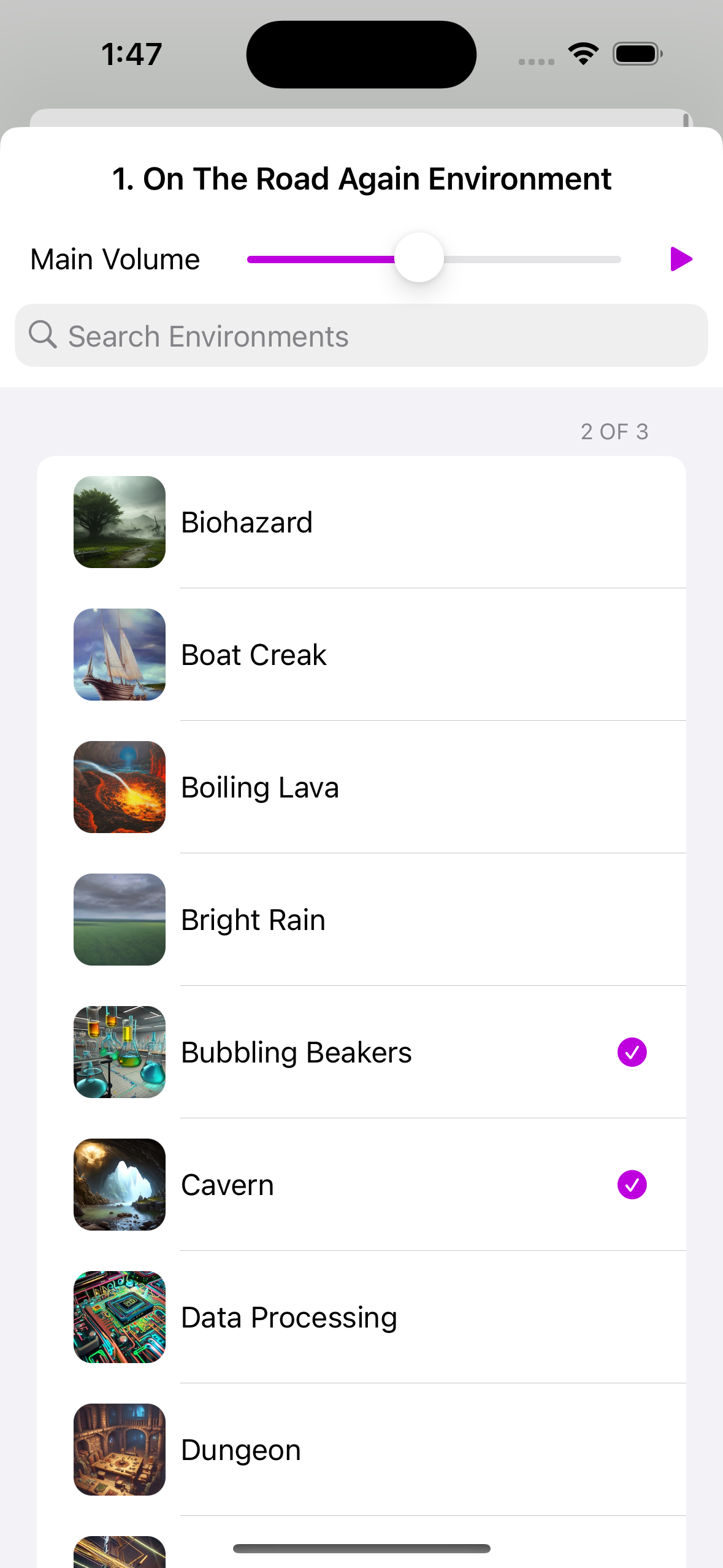Select the Biohazard environment
Viewport: 723px width, 1568px height.
[361, 523]
